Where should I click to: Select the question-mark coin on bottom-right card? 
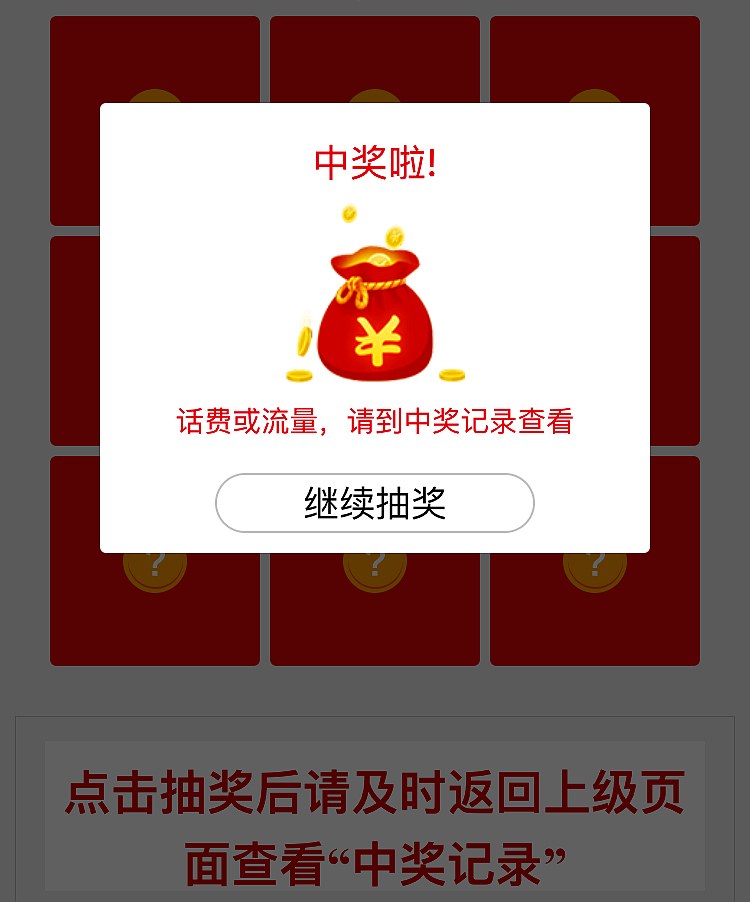(594, 562)
